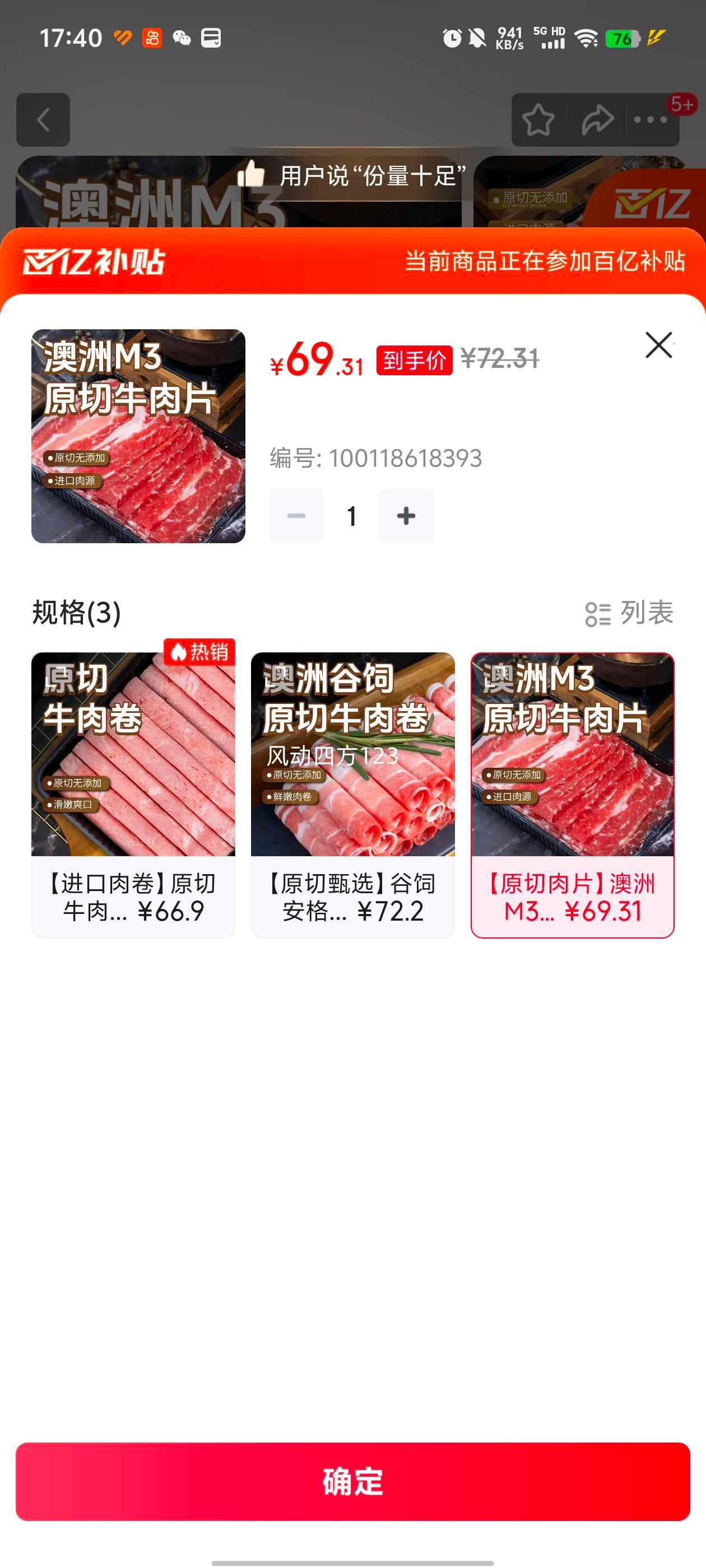
Task: Enlarge the 澳洲M3原切牛肉片 product image
Action: pos(138,436)
